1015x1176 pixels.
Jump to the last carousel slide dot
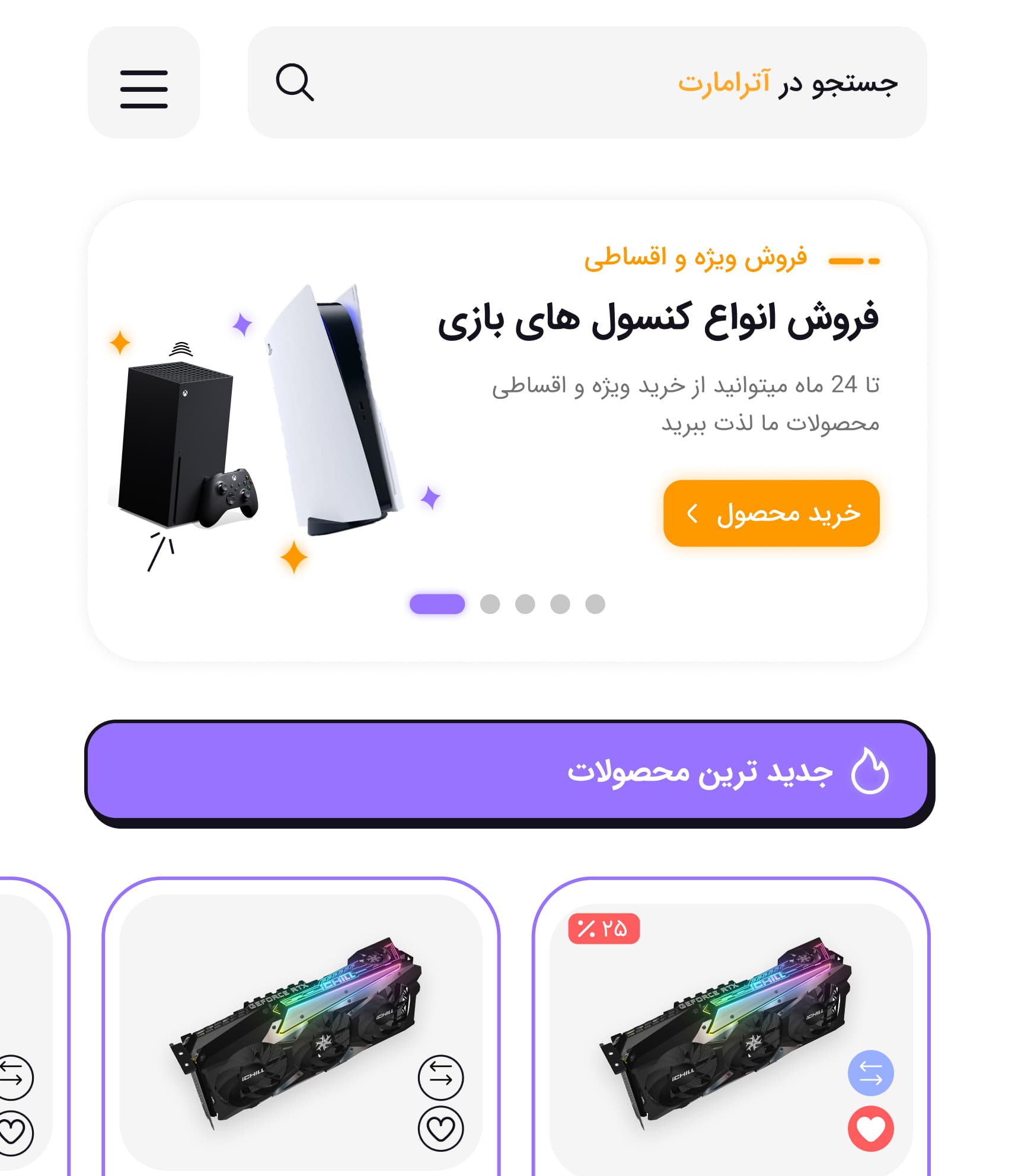595,604
